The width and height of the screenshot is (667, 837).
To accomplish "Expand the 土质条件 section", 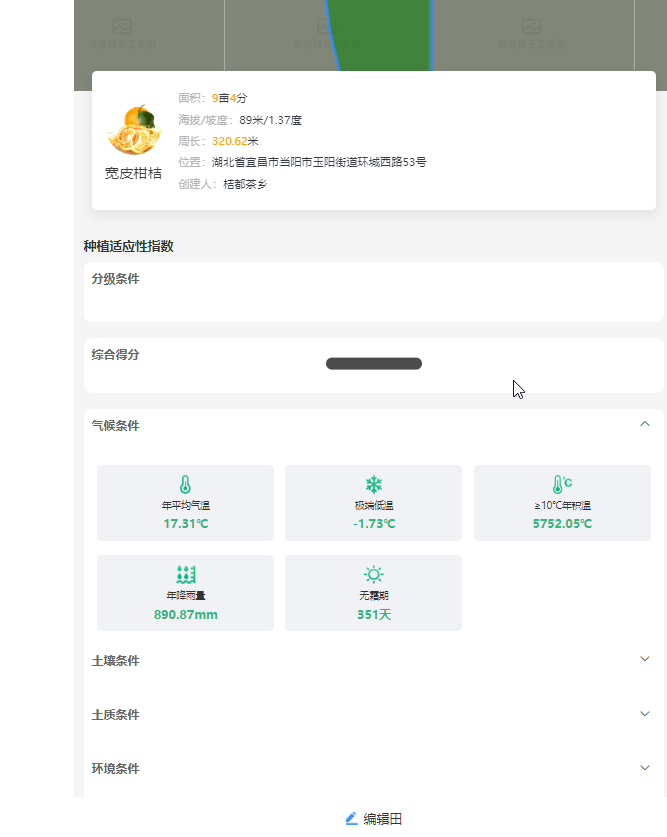I will (x=645, y=714).
